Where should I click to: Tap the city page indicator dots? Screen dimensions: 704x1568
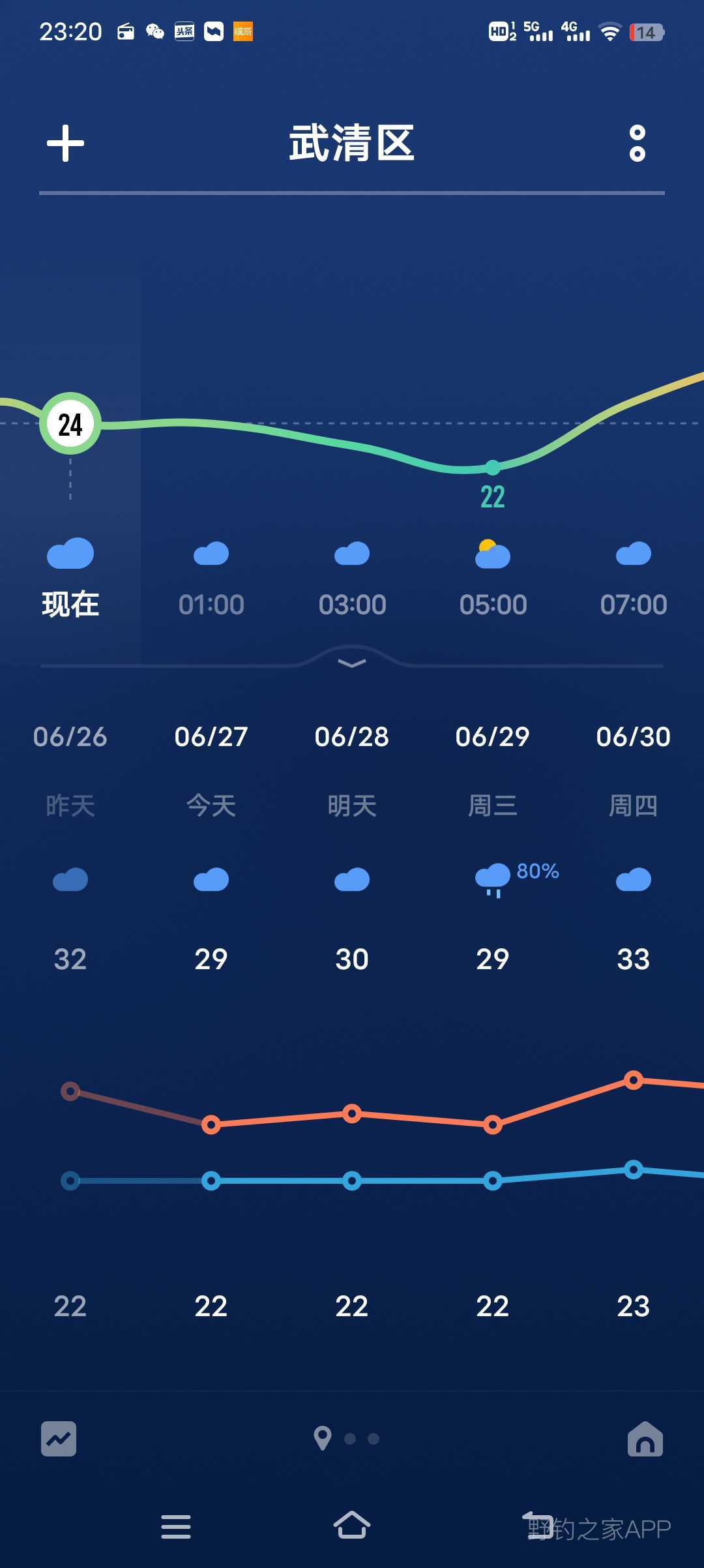tap(352, 1439)
